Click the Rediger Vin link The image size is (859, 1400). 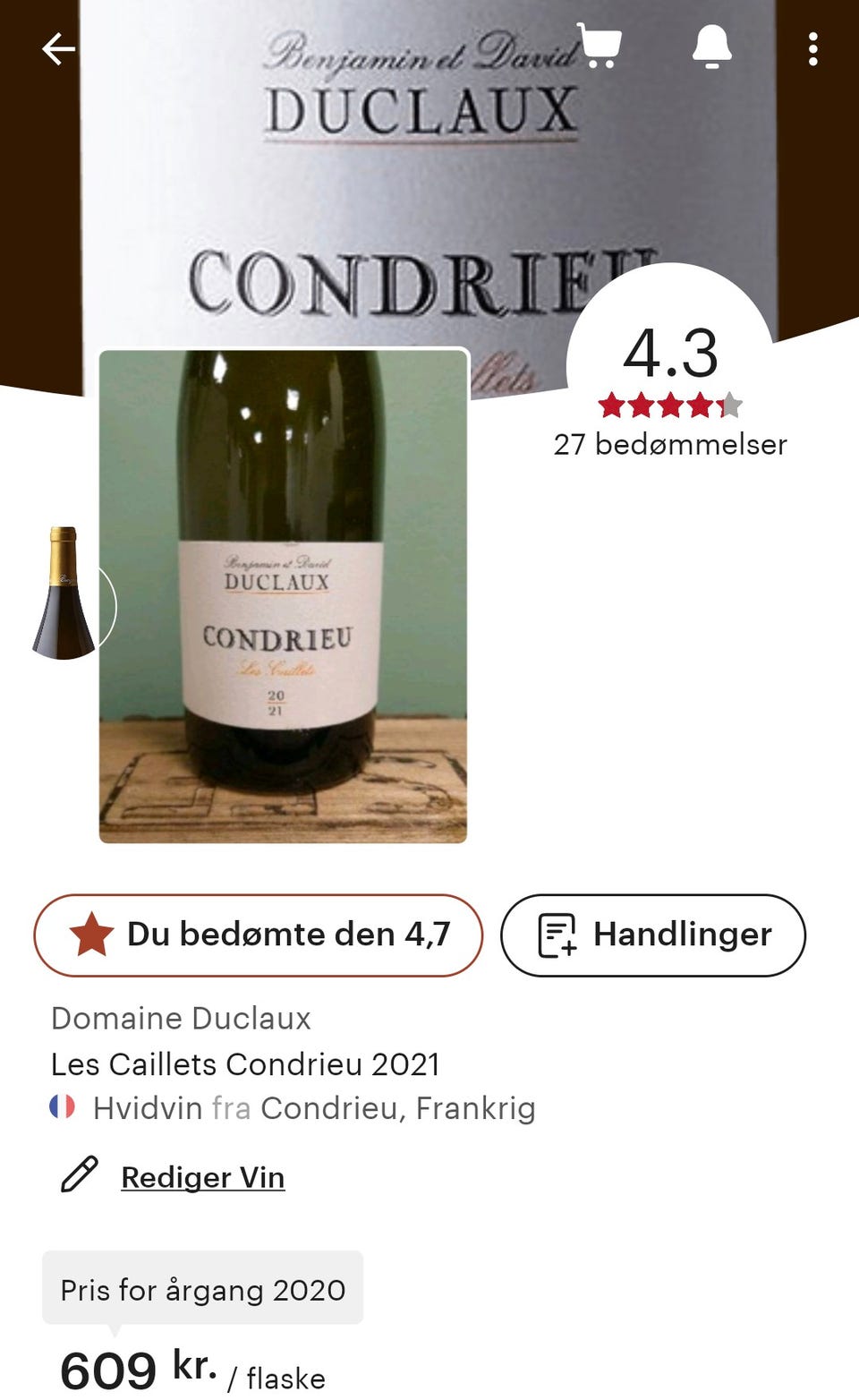pos(203,1177)
